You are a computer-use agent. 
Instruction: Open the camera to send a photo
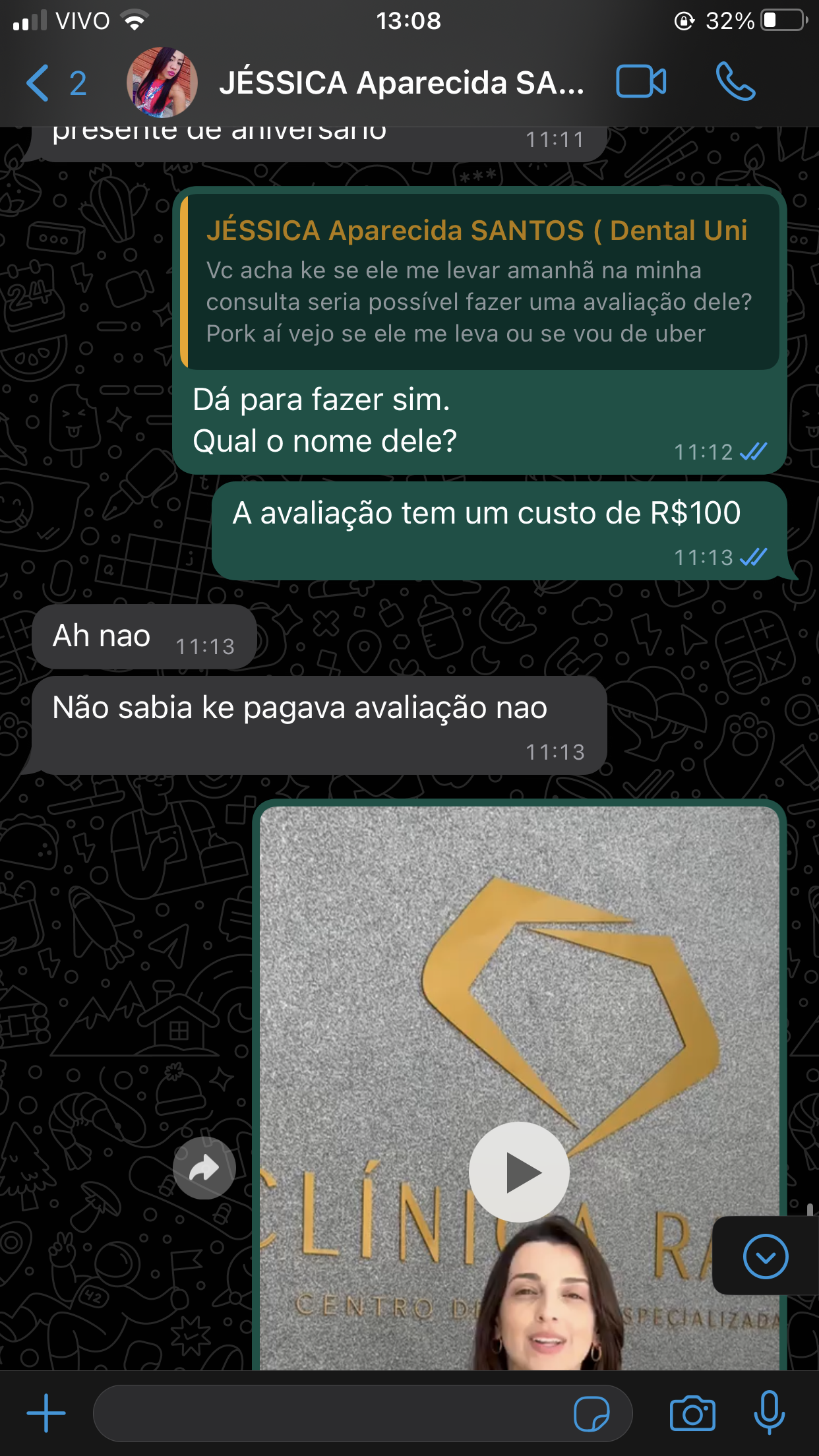click(692, 1413)
